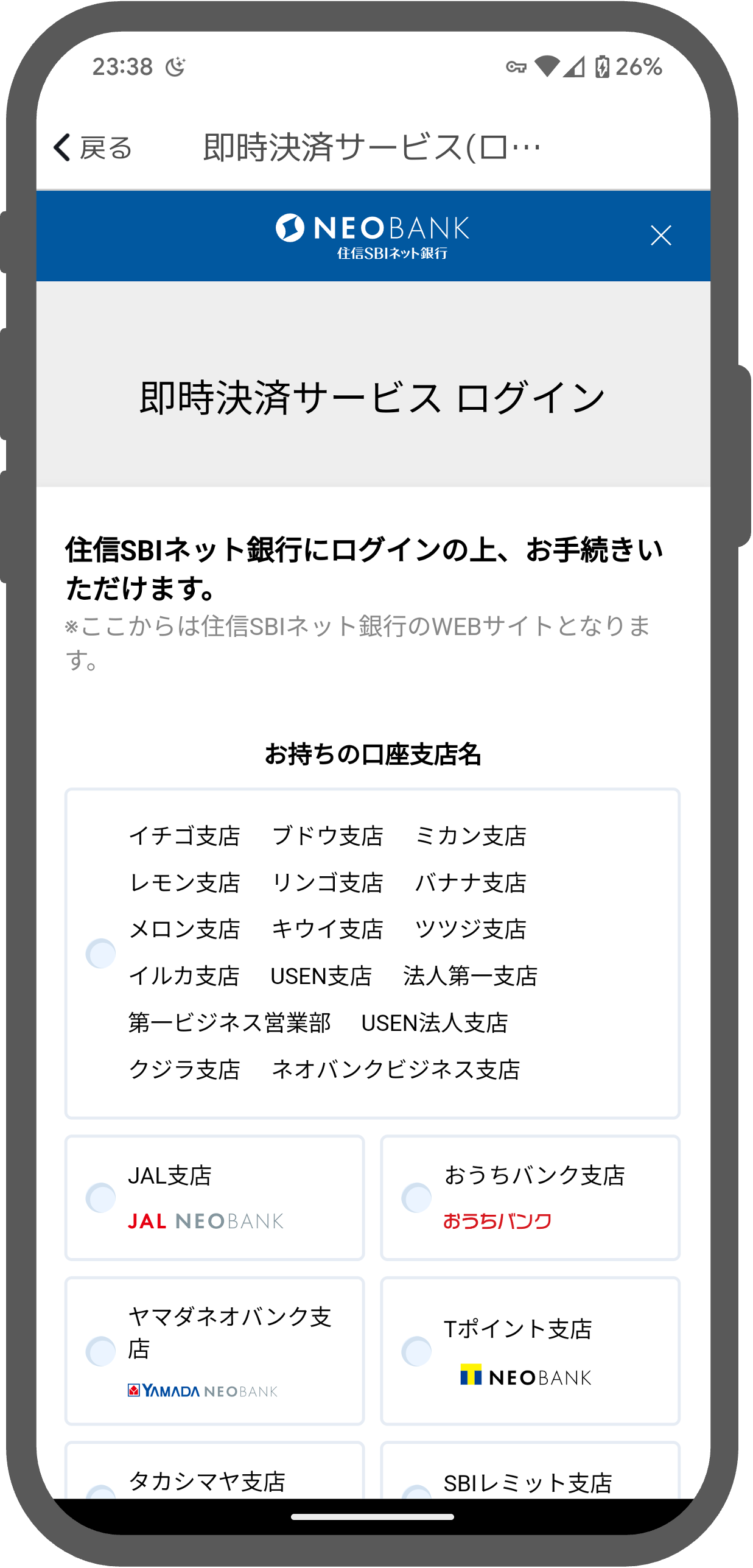
Task: Select おうちバンク支店 branch
Action: [530, 1198]
